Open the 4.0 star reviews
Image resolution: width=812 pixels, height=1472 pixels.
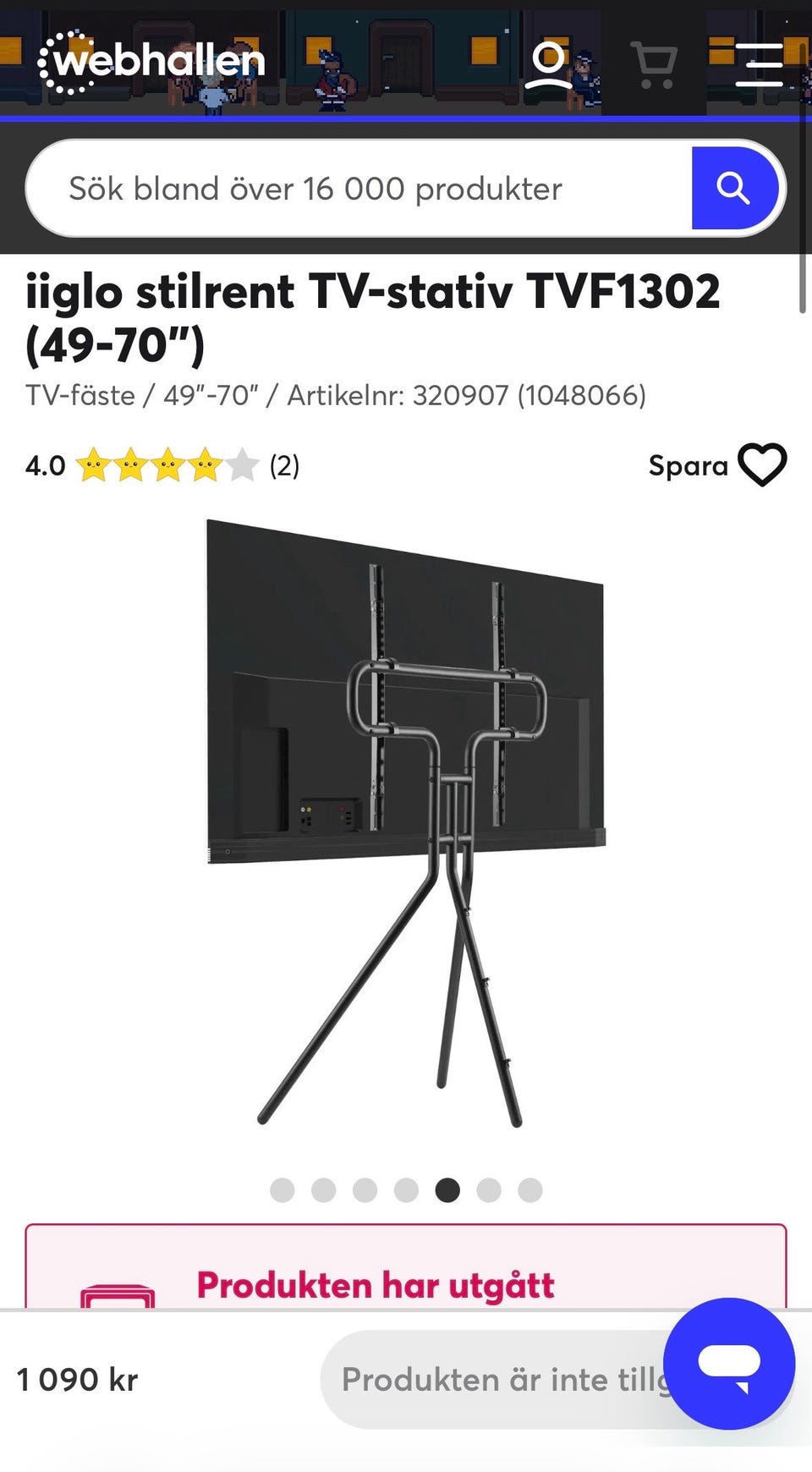click(162, 465)
